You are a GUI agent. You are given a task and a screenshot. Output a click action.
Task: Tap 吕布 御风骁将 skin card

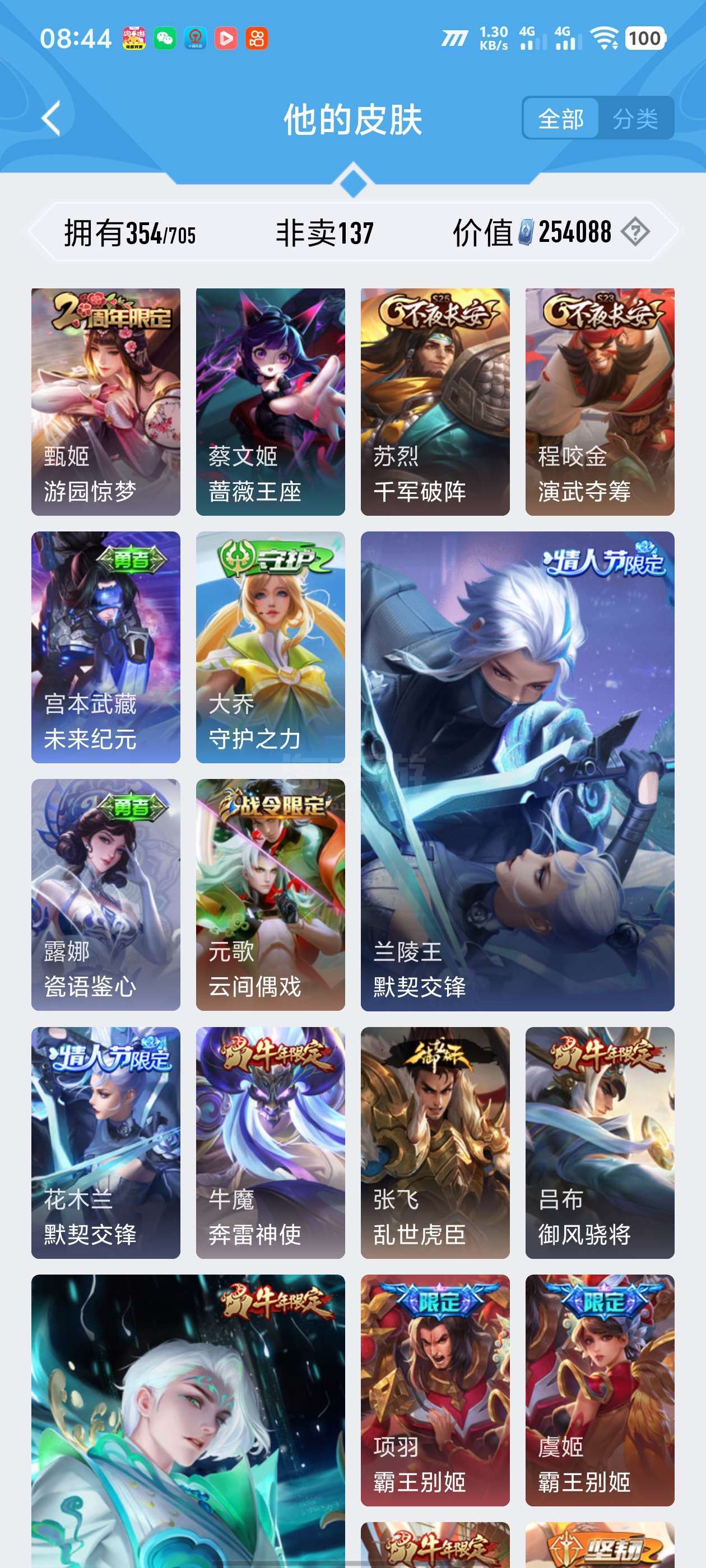(x=600, y=1142)
